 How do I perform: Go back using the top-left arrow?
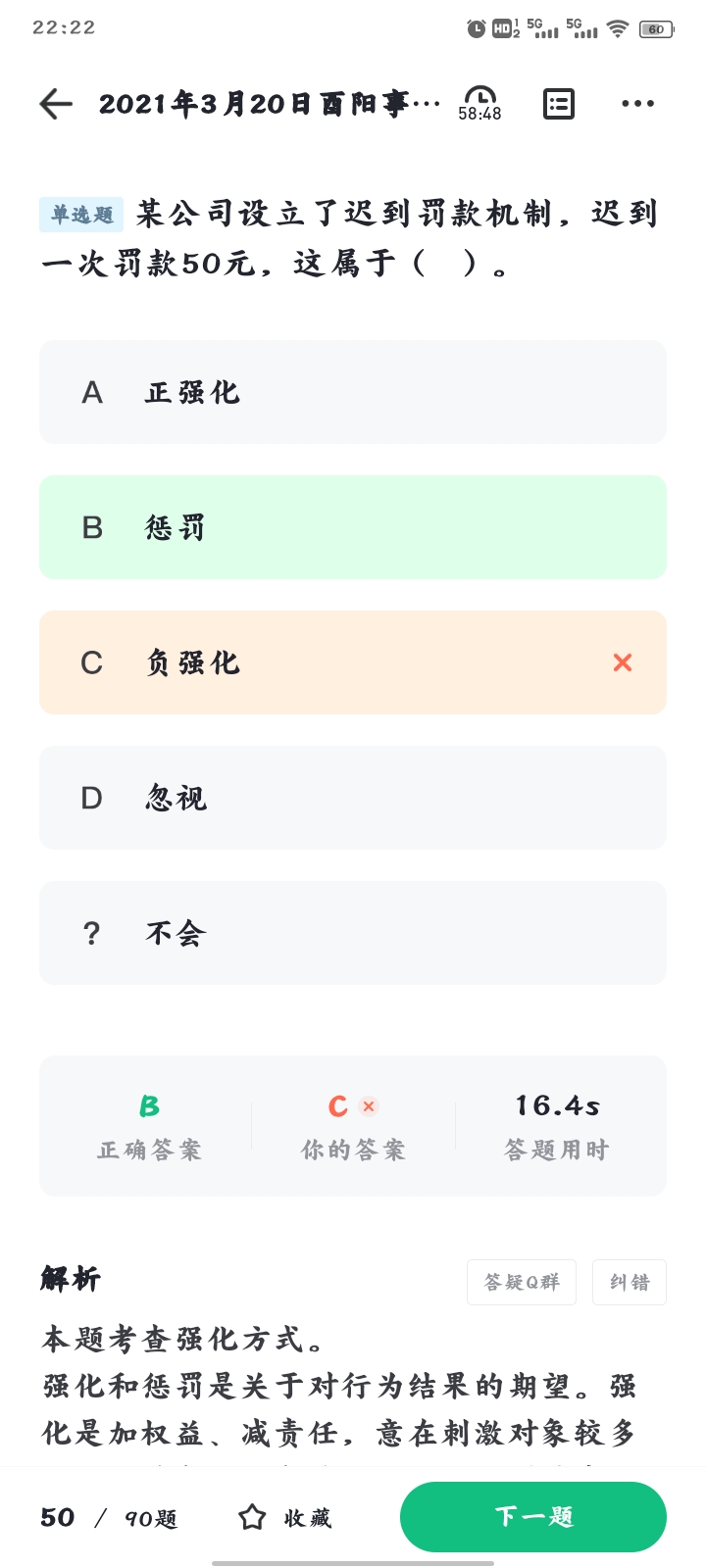point(56,104)
